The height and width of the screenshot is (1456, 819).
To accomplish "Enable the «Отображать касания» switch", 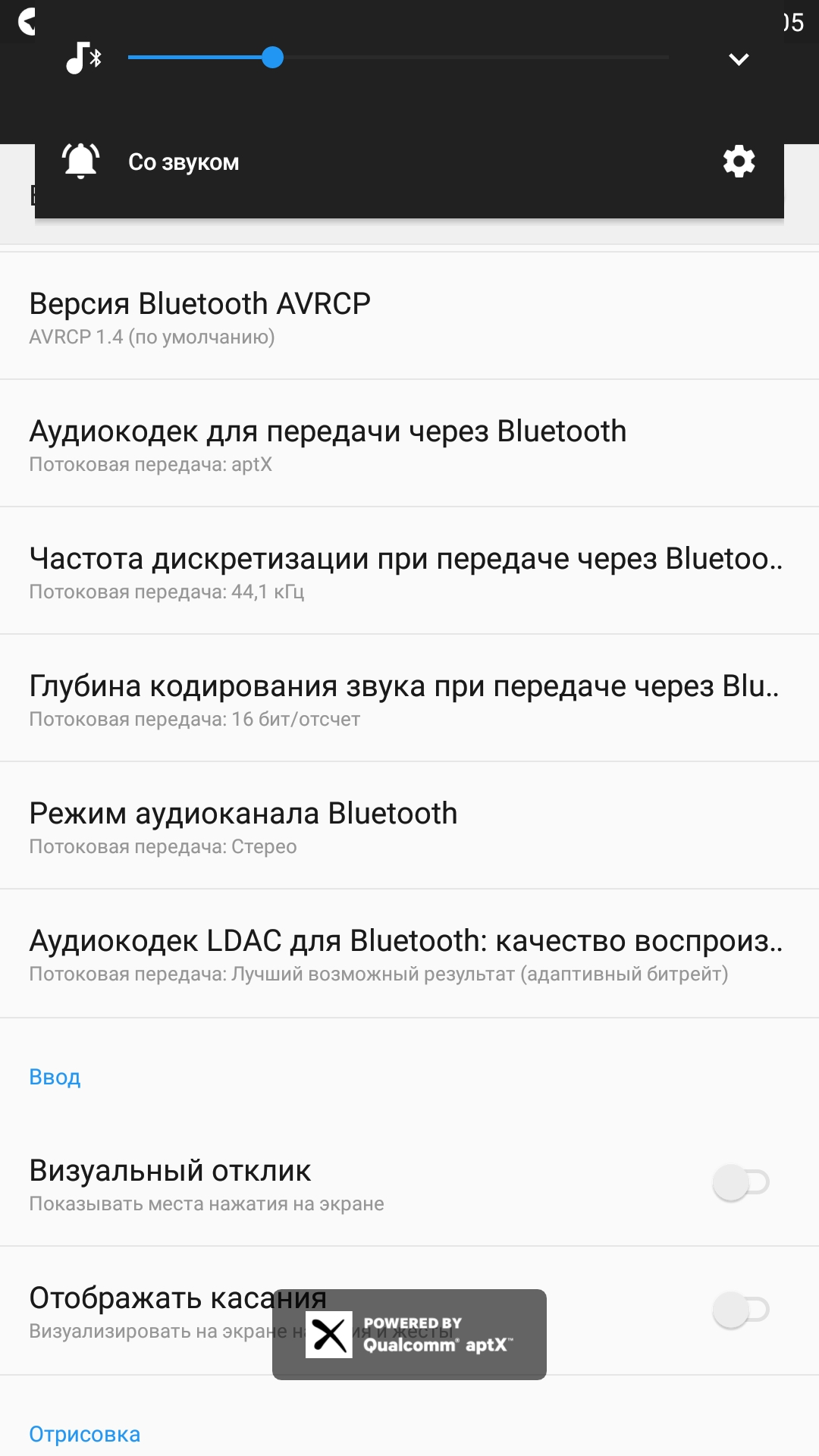I will click(741, 1310).
